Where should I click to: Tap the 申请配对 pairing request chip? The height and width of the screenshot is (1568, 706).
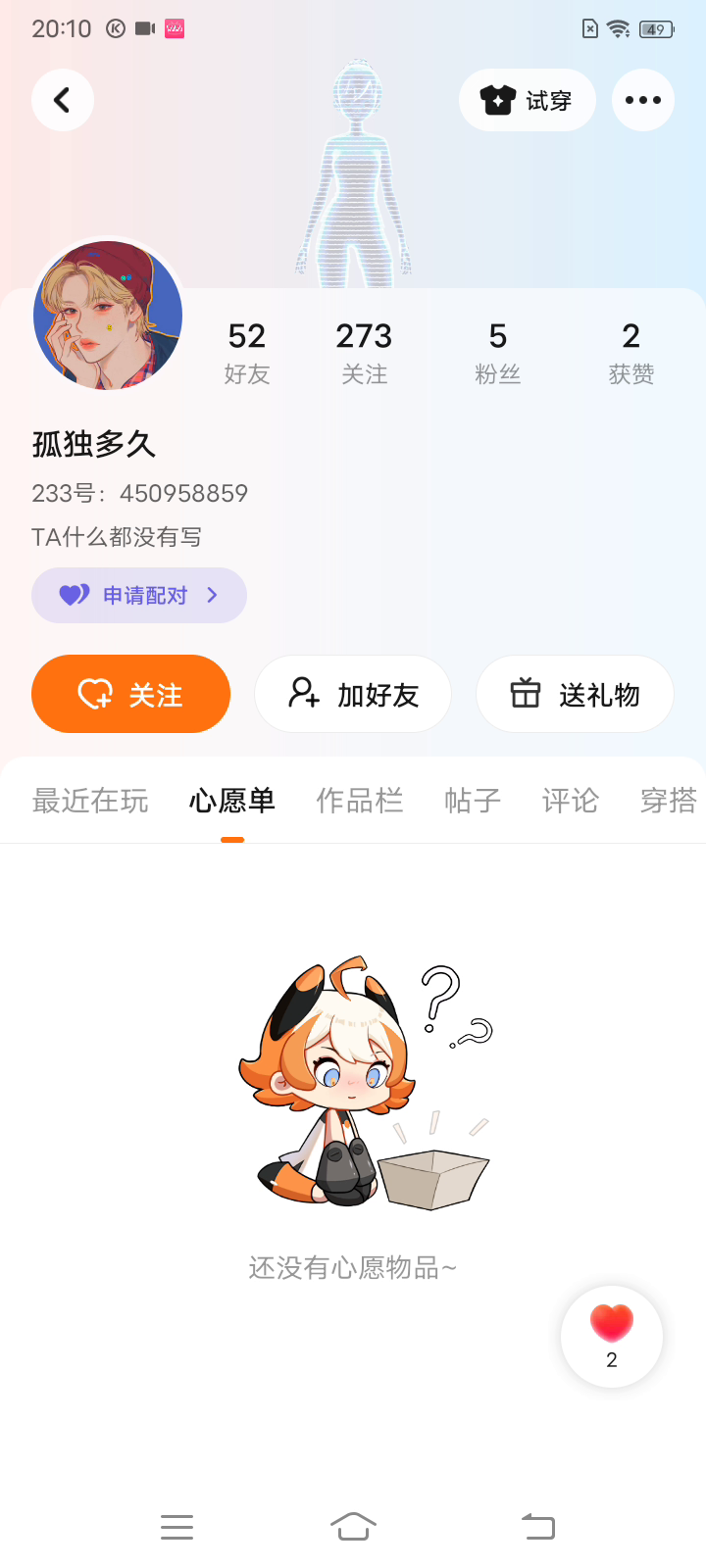tap(139, 595)
